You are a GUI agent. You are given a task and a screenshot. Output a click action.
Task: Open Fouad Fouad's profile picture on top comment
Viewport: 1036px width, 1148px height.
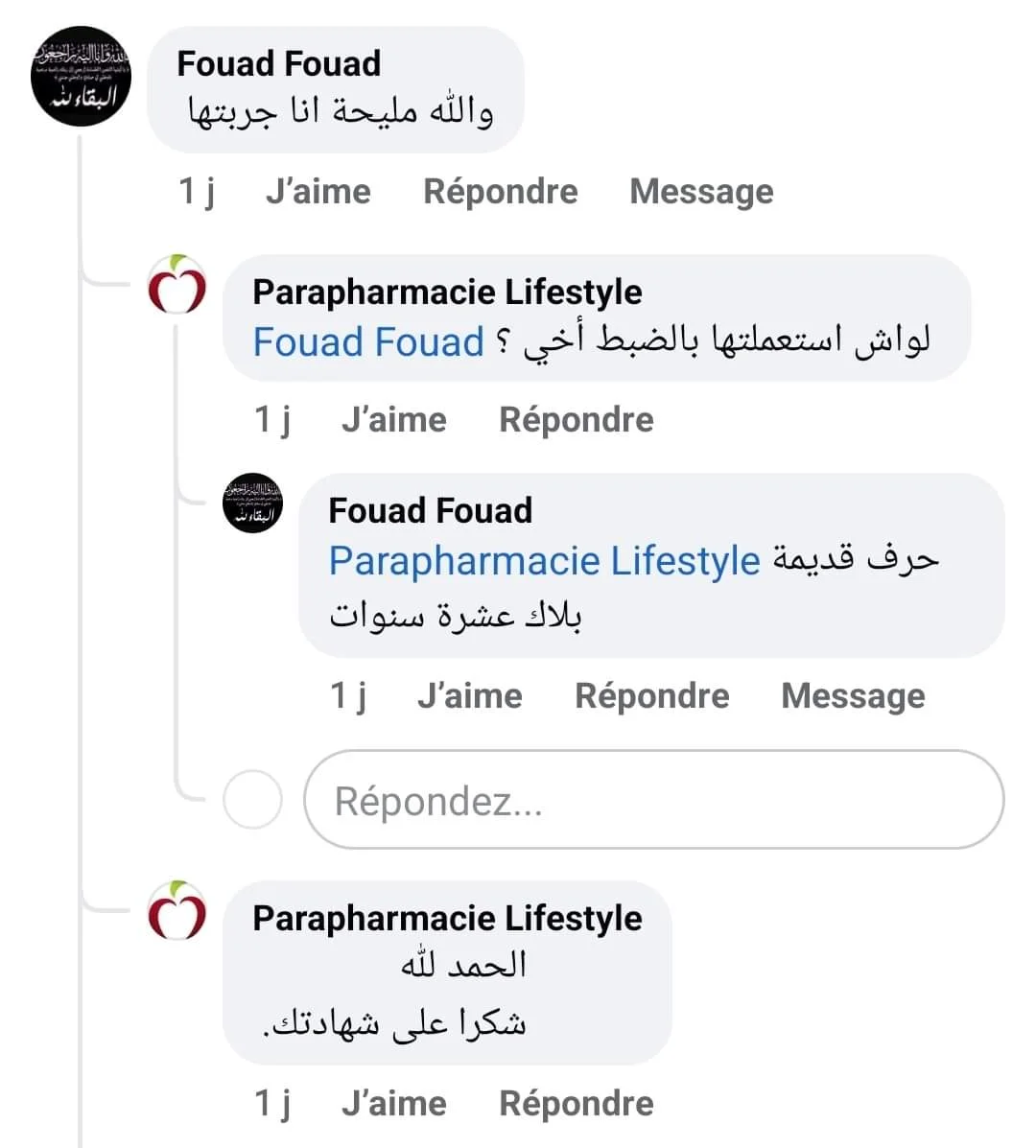pyautogui.click(x=81, y=75)
